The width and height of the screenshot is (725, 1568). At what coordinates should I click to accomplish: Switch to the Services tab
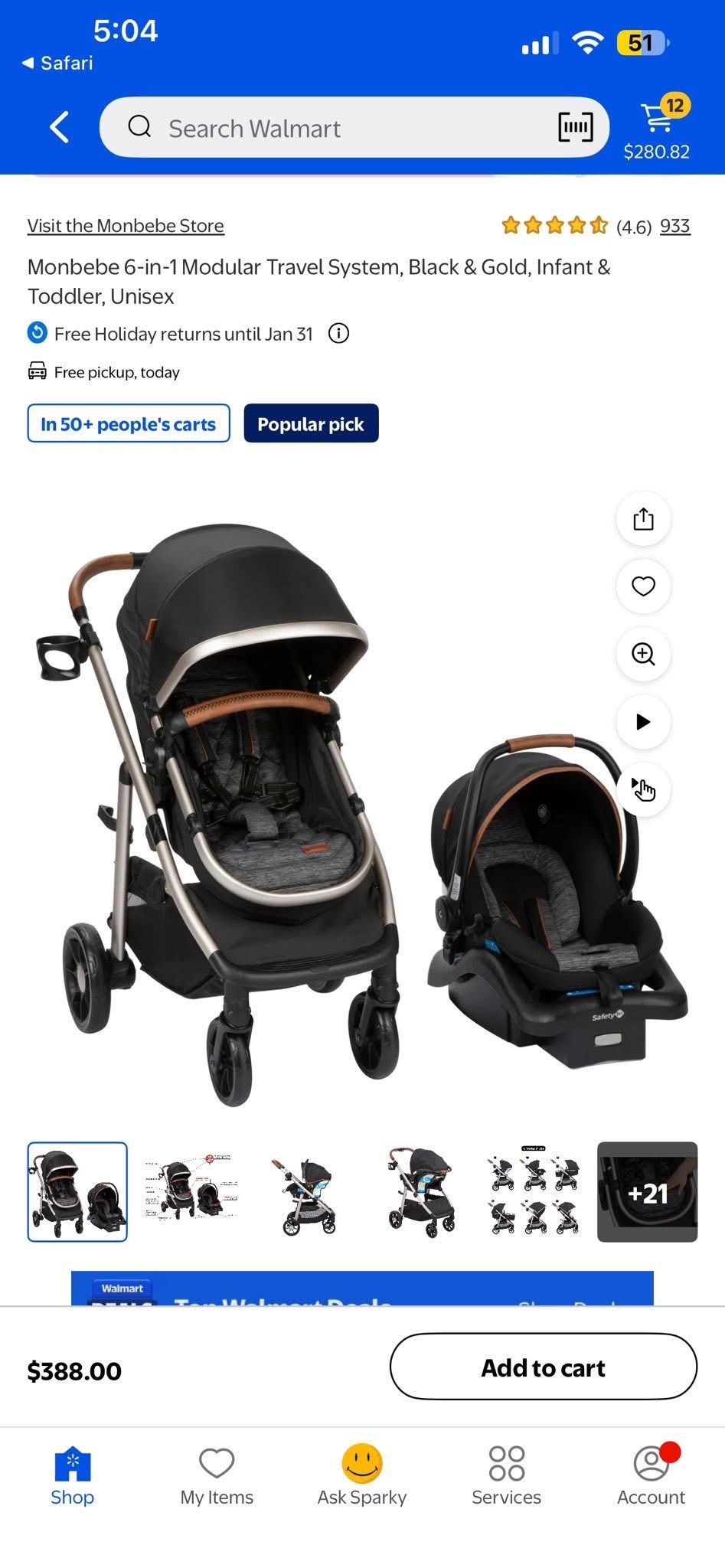coord(506,1476)
